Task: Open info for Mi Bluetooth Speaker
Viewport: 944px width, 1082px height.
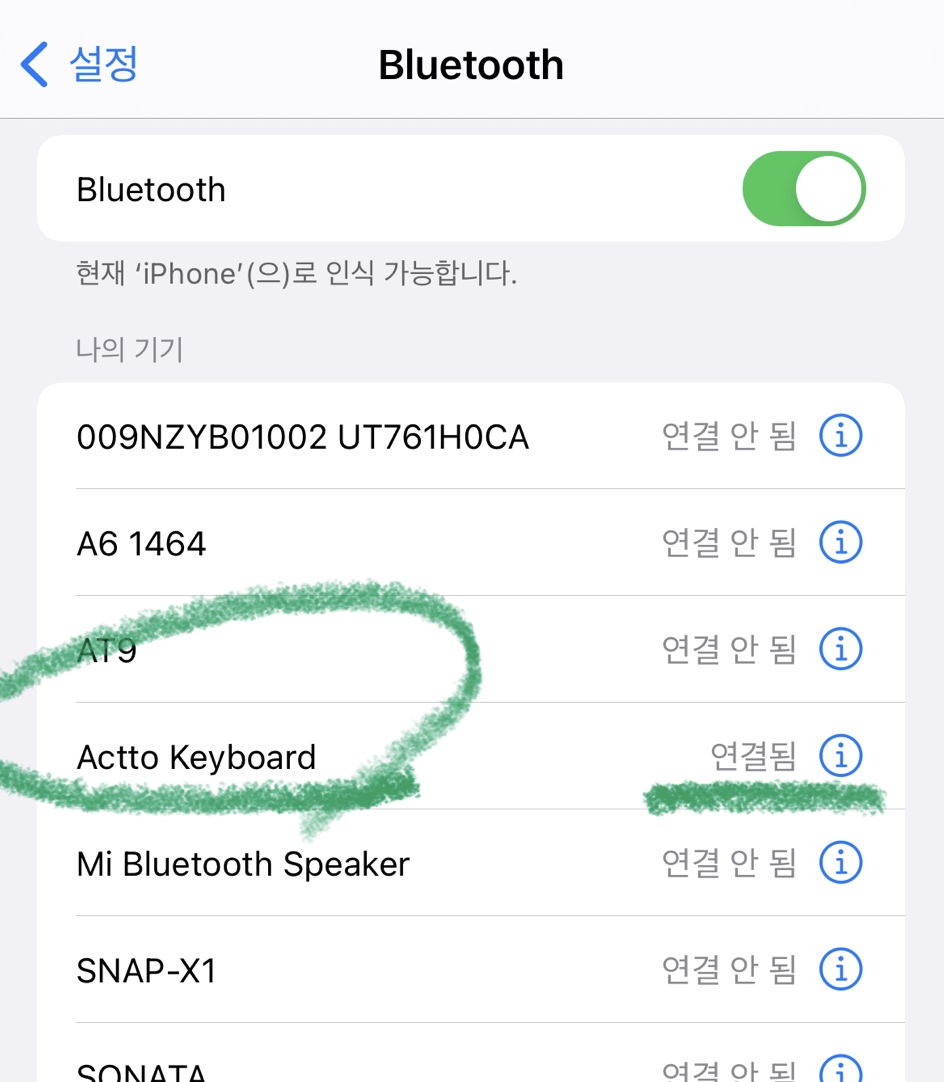Action: coord(840,863)
